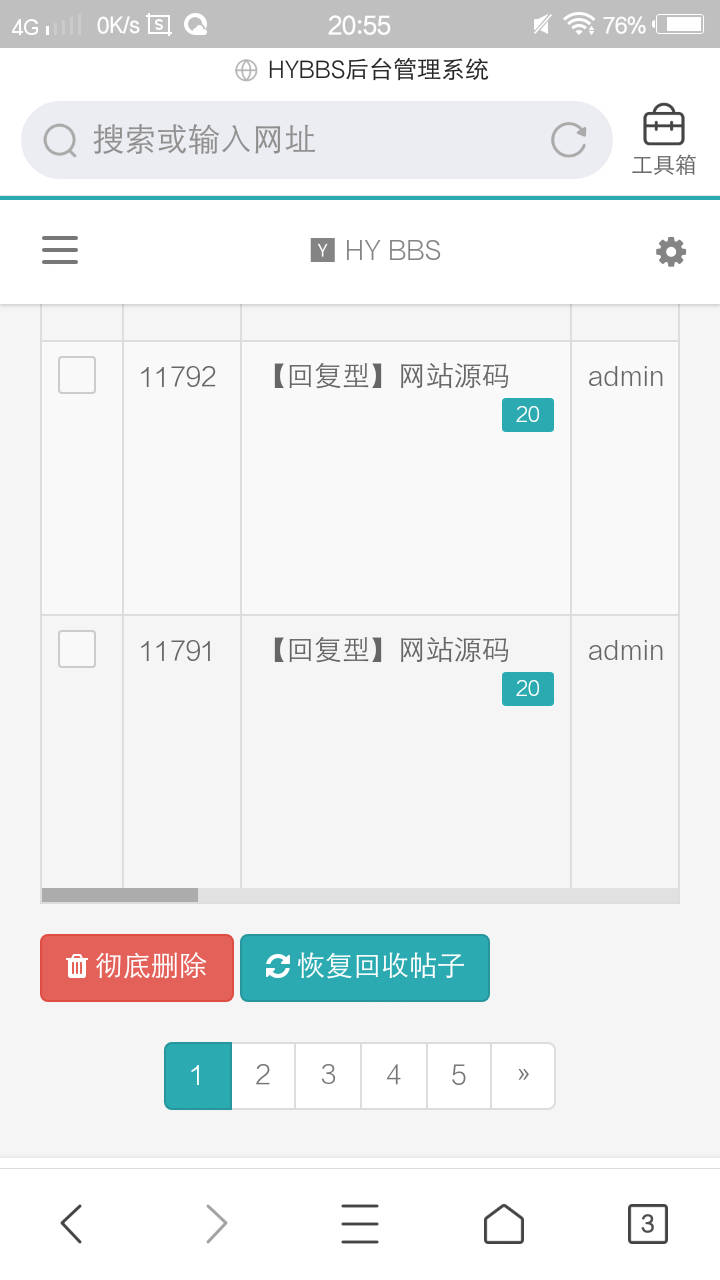This screenshot has width=720, height=1280.
Task: Open the browser bottom menu
Action: tap(360, 1223)
